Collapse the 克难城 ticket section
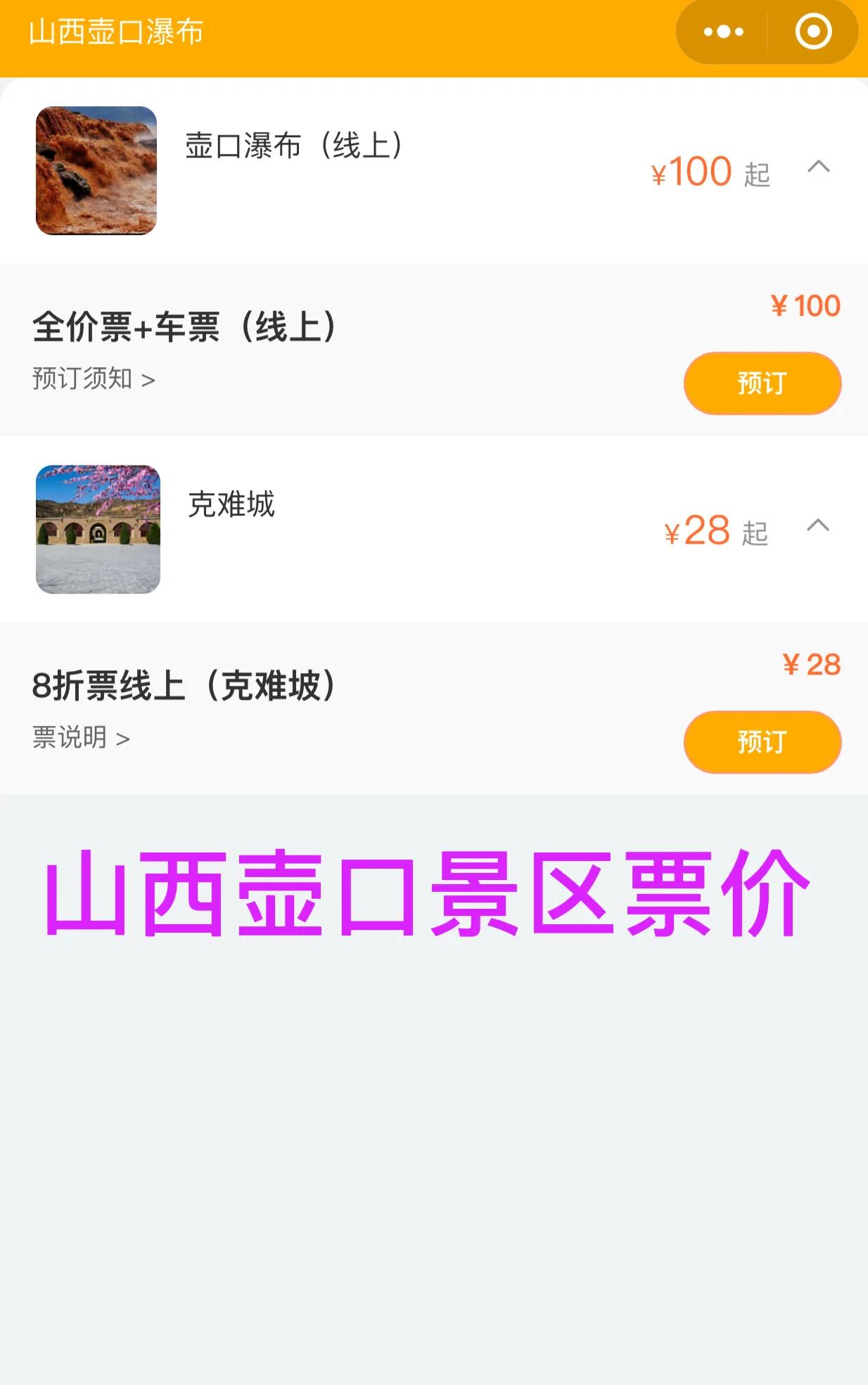The height and width of the screenshot is (1385, 868). click(x=817, y=527)
